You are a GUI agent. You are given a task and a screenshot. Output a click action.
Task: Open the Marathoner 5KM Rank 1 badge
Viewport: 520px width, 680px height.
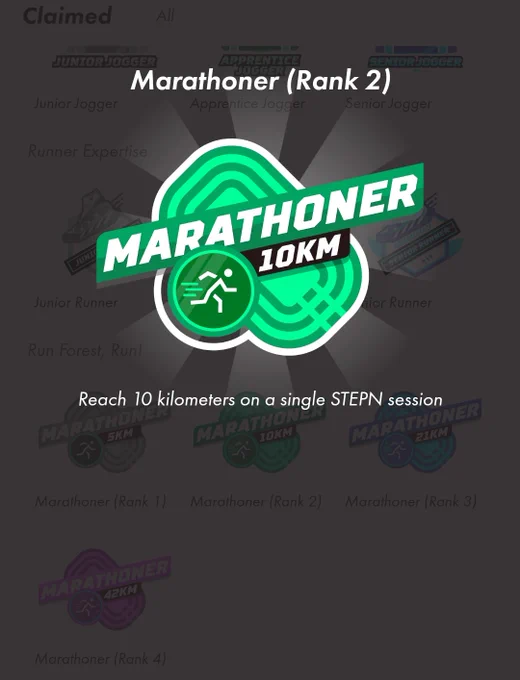coord(103,436)
